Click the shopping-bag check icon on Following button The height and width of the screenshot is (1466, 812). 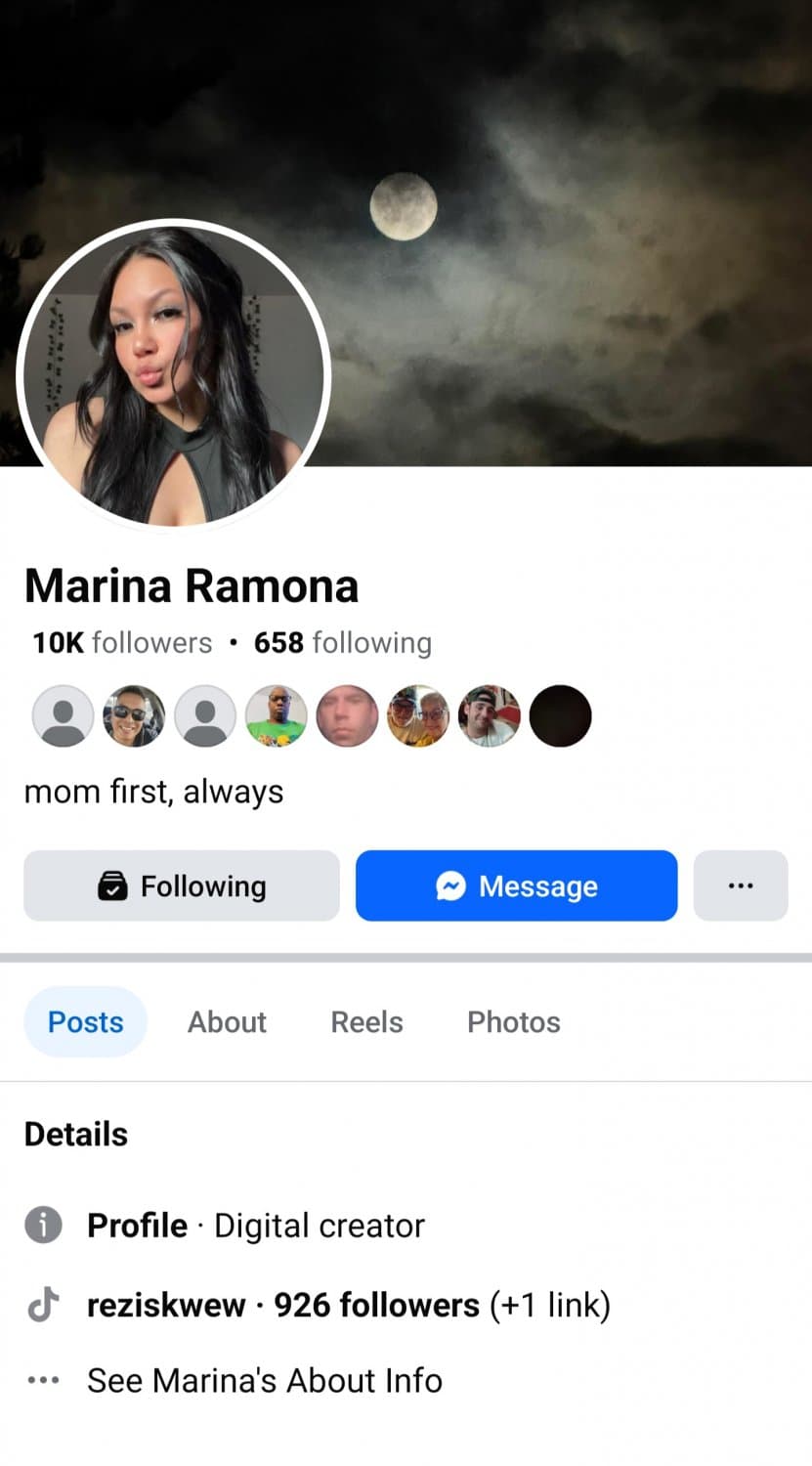click(114, 885)
